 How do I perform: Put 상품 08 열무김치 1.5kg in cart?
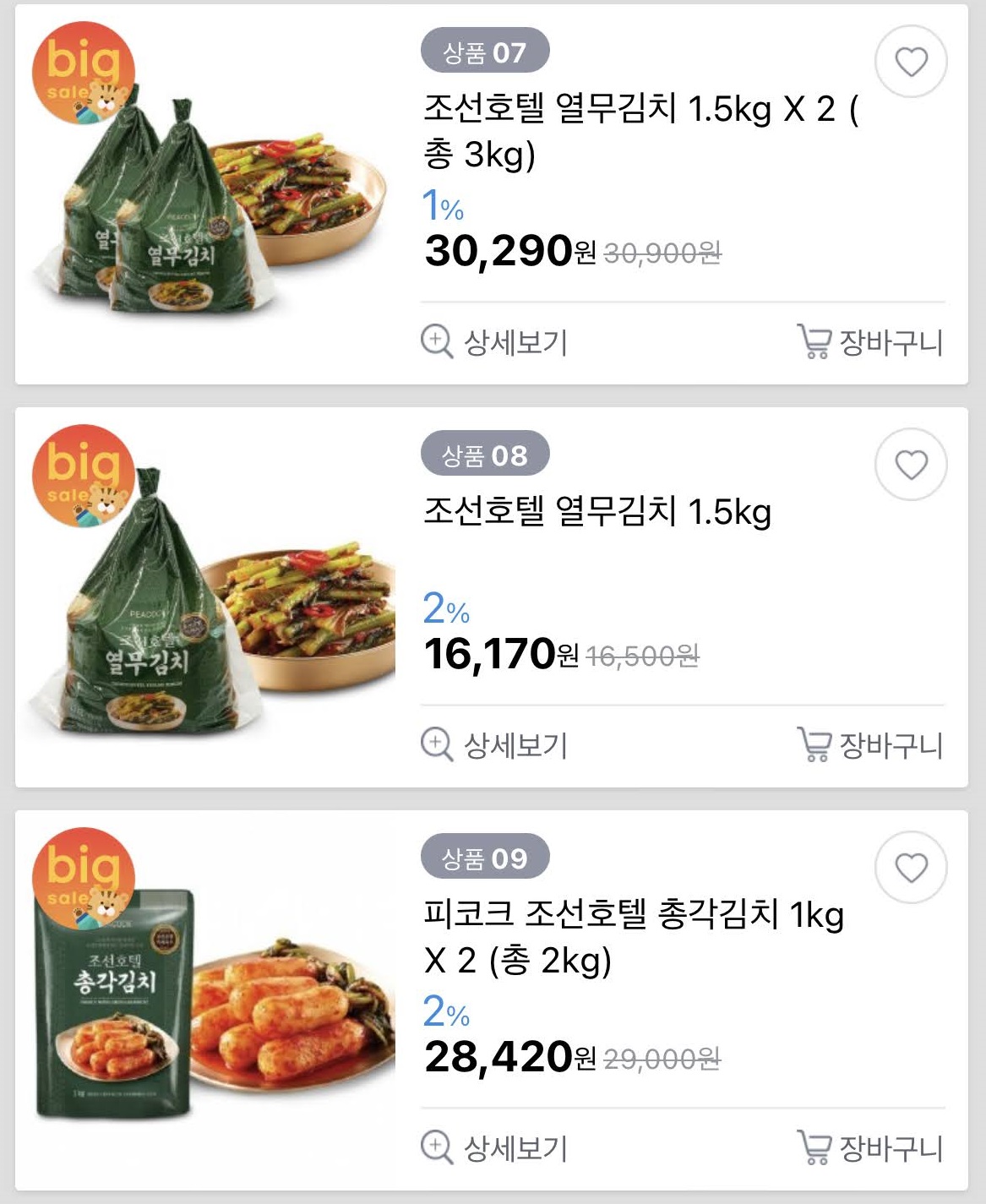tap(869, 745)
